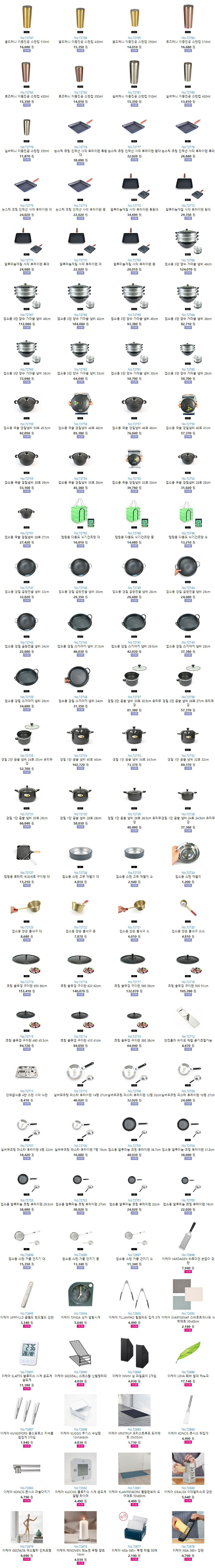215x1568 pixels.
Task: Open green folding dish-drying net No.72750
Action: (x=80, y=513)
